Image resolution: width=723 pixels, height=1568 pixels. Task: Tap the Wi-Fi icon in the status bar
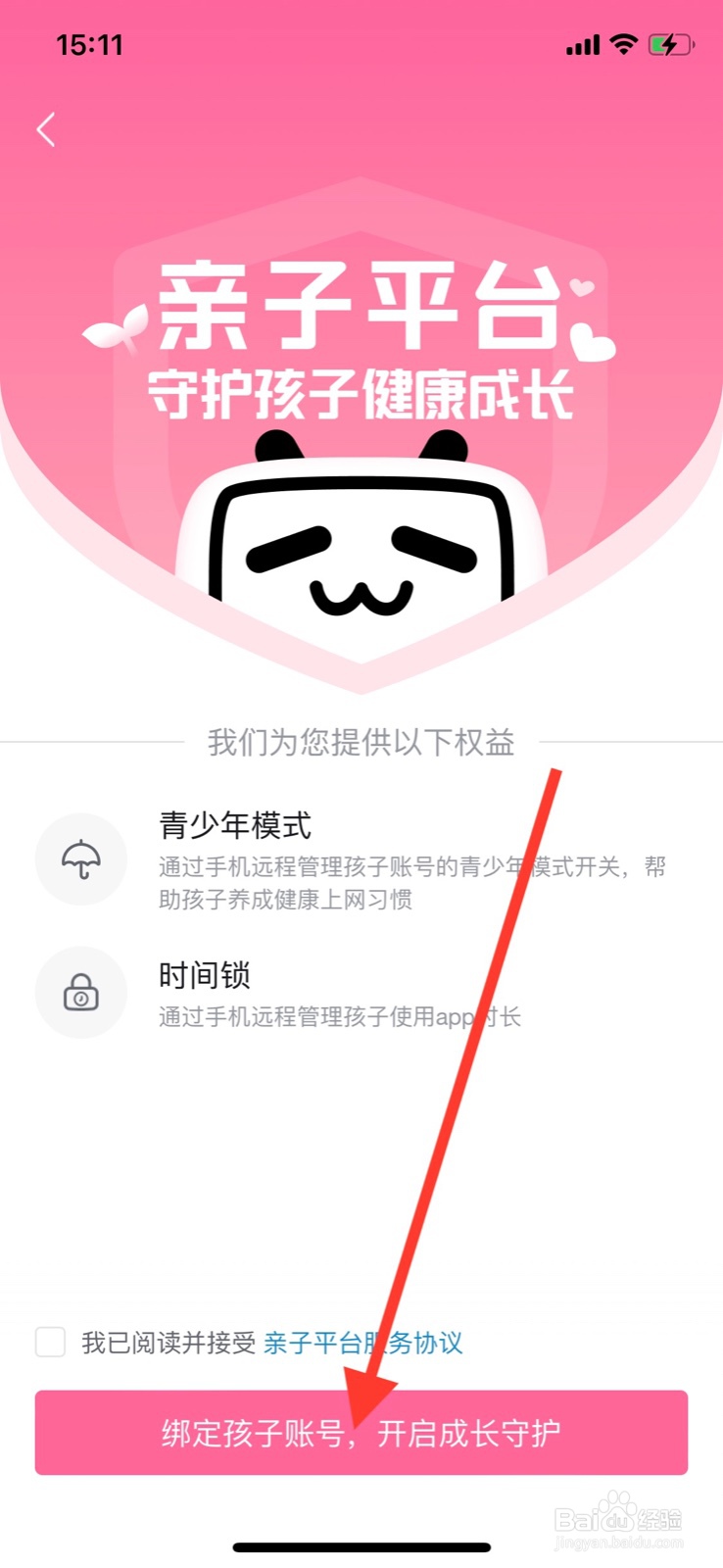coord(623,43)
